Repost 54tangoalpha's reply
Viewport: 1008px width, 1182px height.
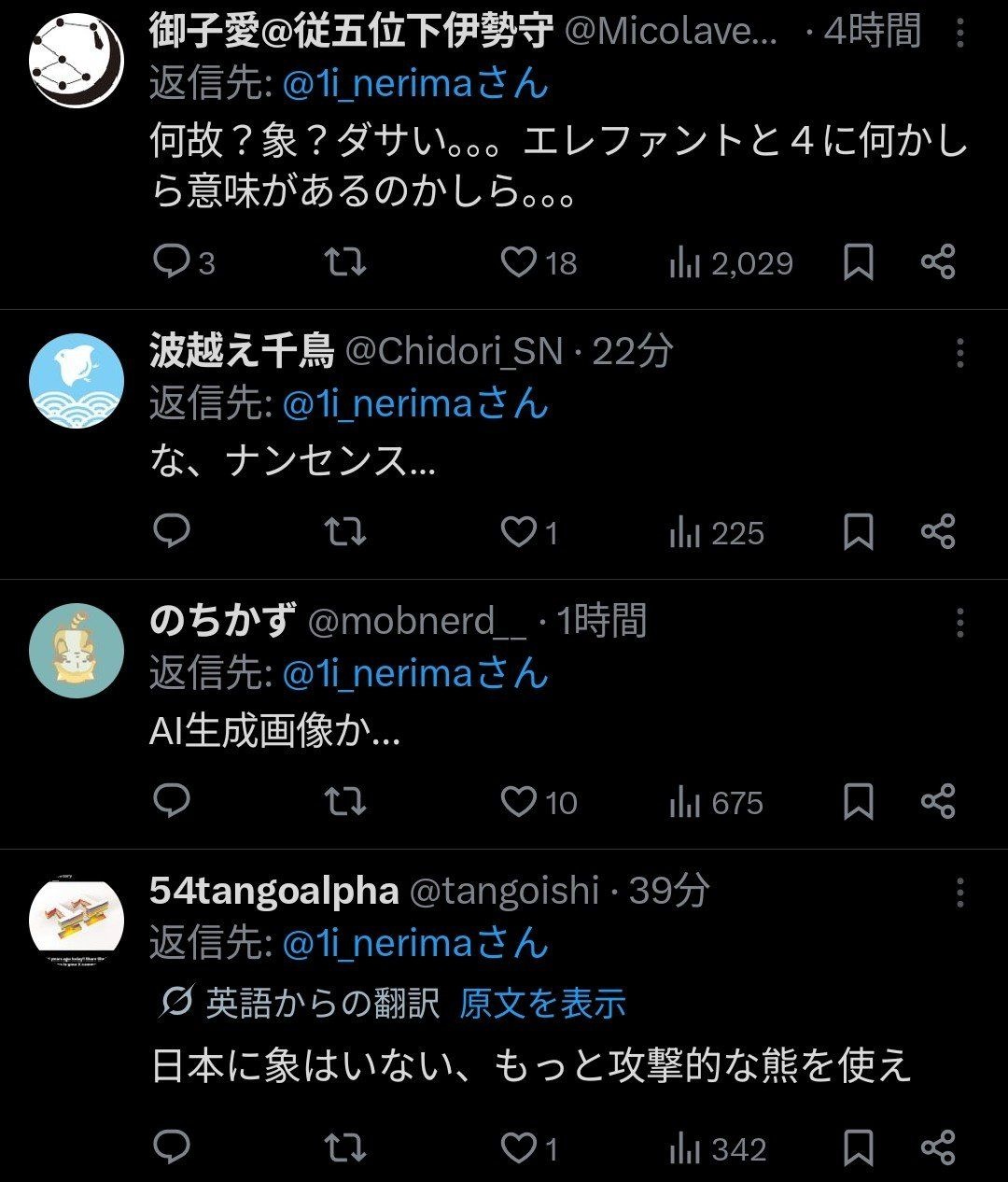(344, 1148)
